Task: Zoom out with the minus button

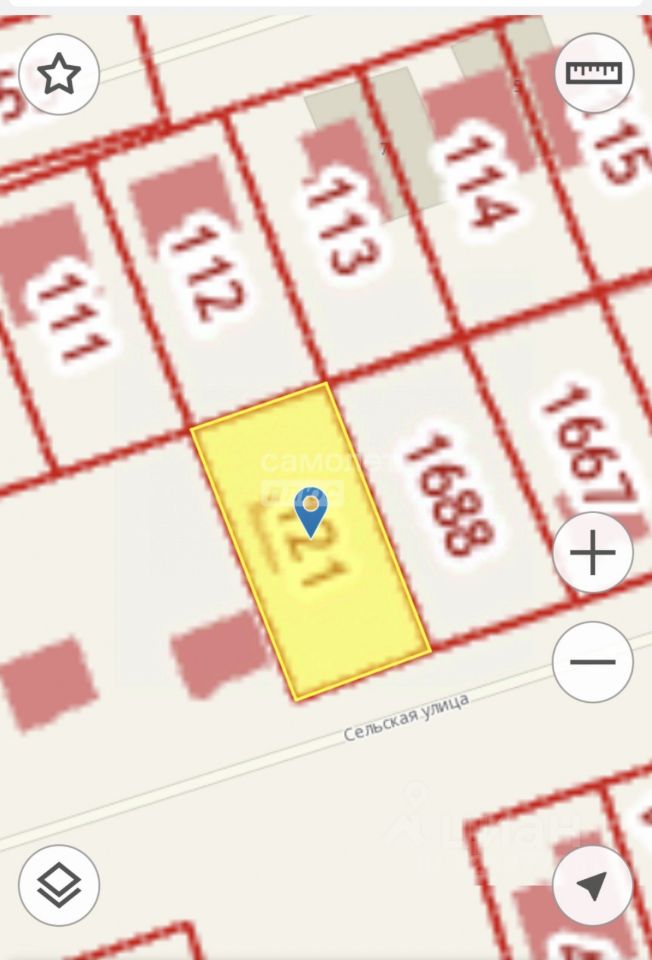Action: coord(593,661)
